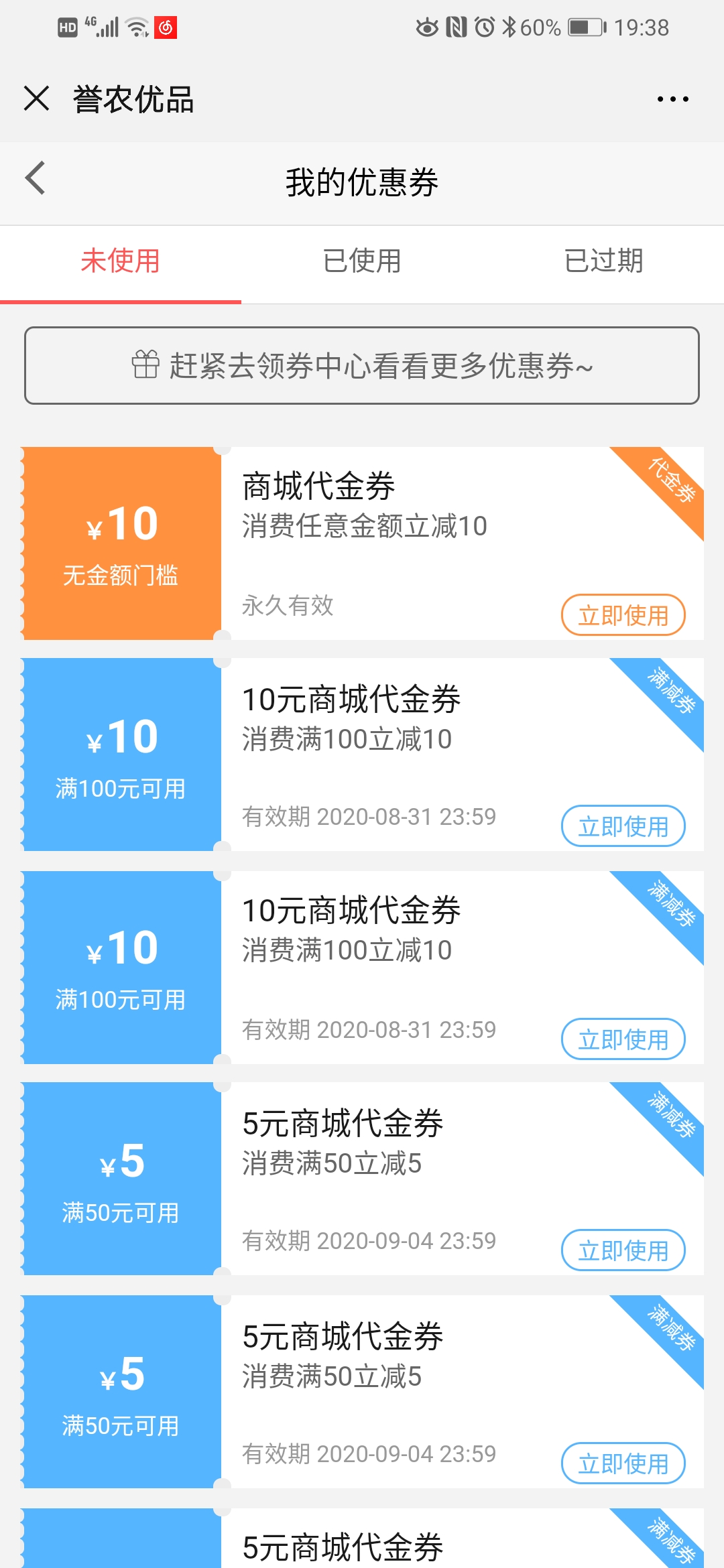Switch to the 已使用 tab

coord(361,262)
